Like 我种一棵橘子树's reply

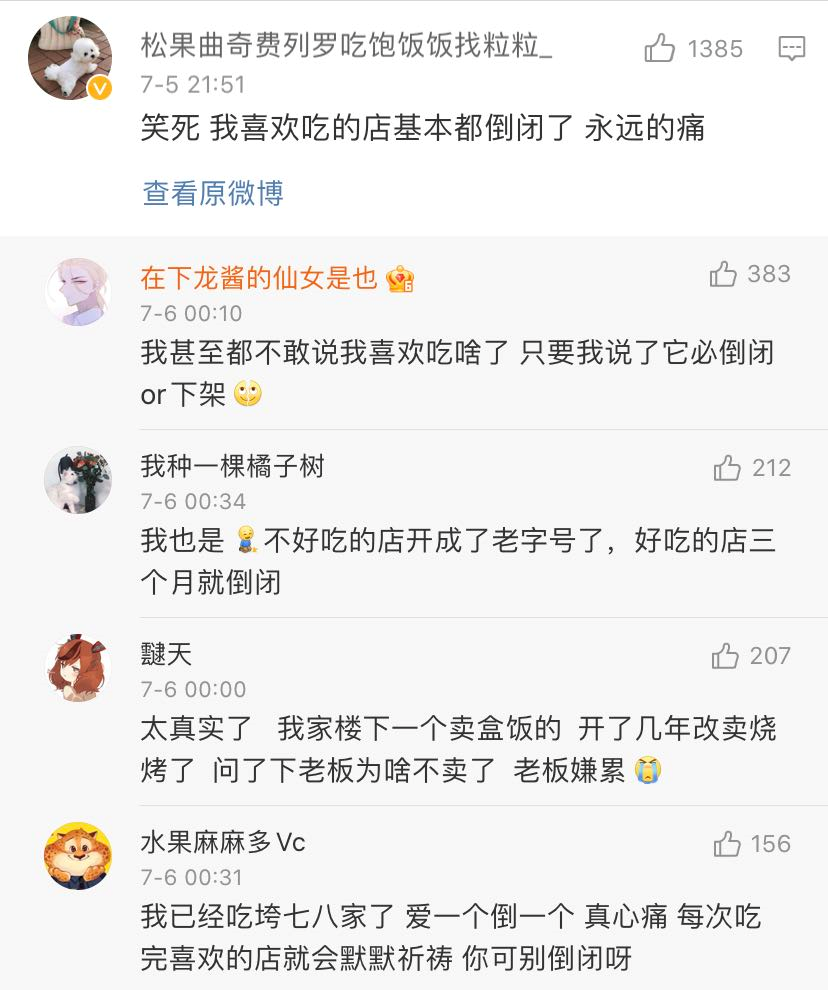(727, 468)
